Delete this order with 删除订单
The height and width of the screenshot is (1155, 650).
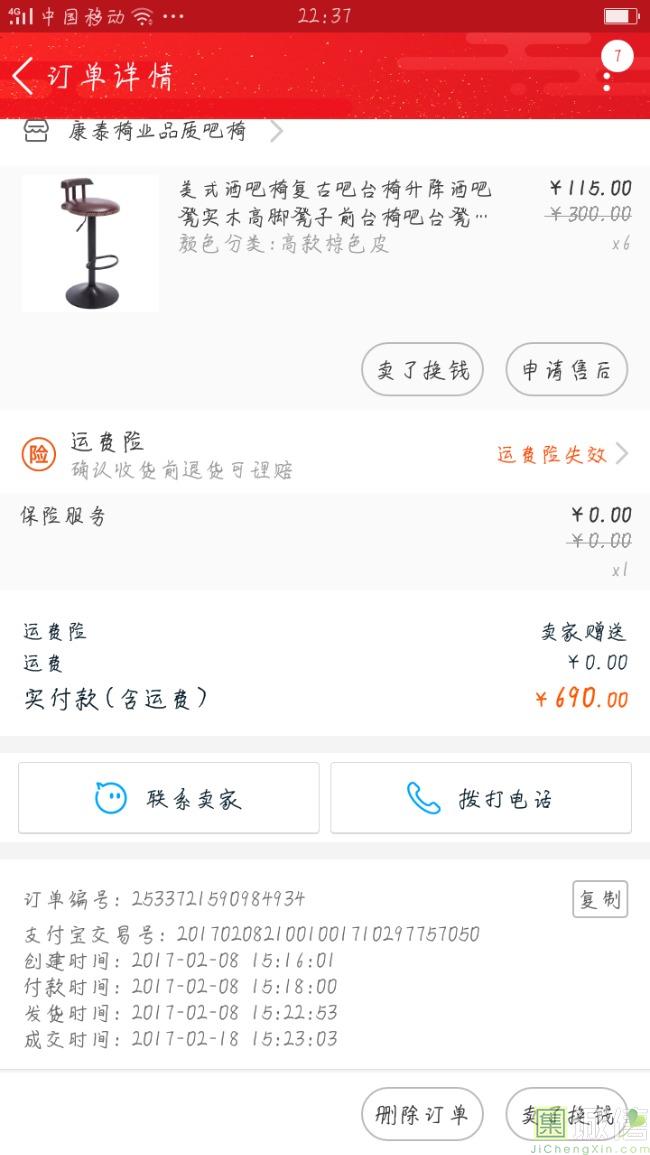[x=422, y=1114]
